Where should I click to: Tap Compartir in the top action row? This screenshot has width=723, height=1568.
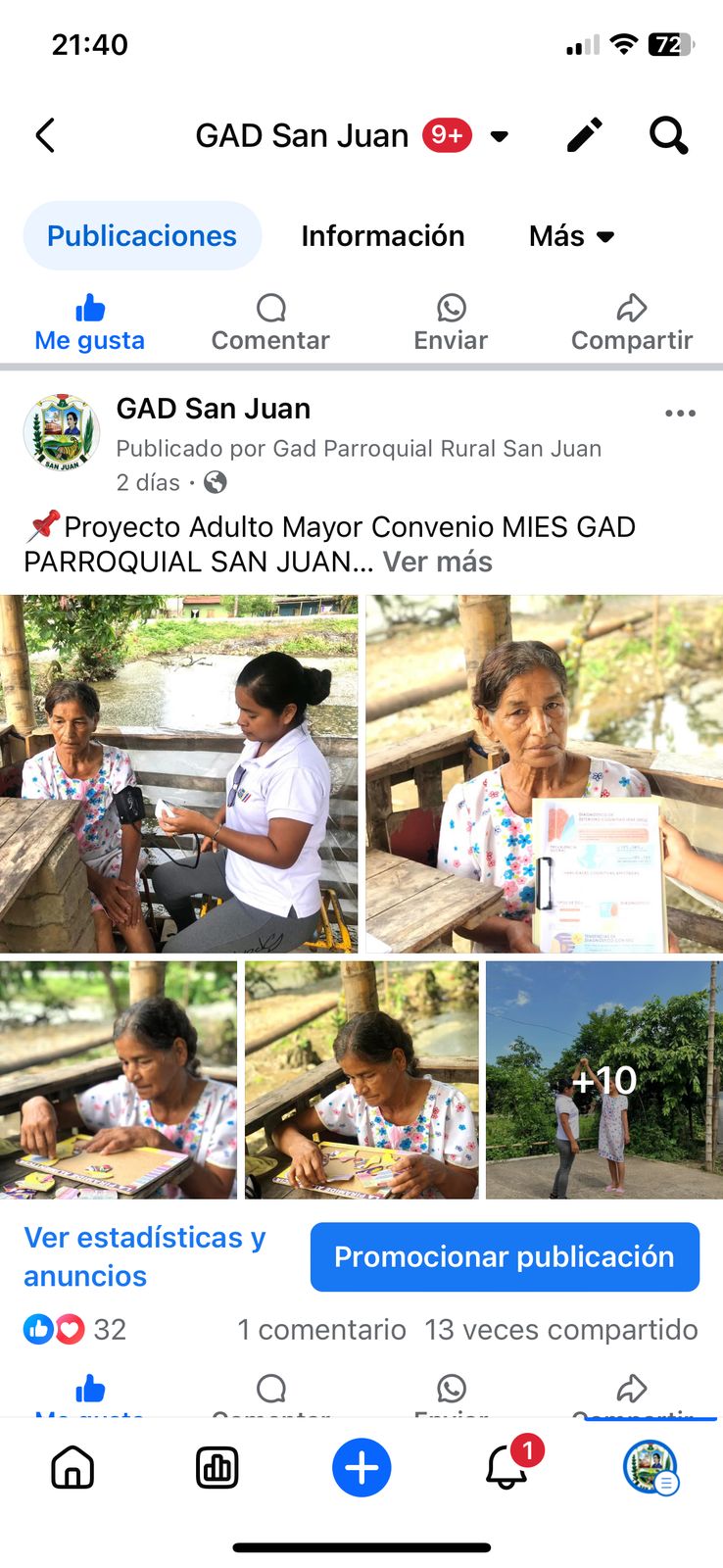(x=632, y=323)
